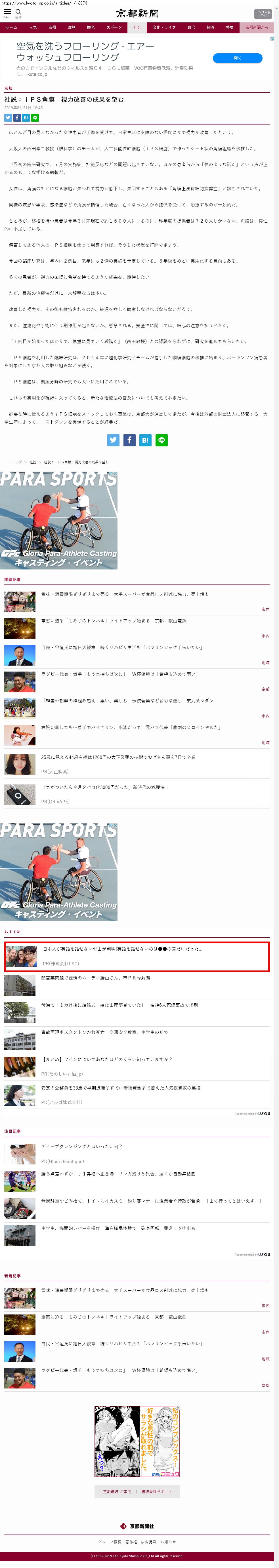This screenshot has height=1568, width=279.
Task: Share the article on Twitter below the text
Action: (x=113, y=440)
